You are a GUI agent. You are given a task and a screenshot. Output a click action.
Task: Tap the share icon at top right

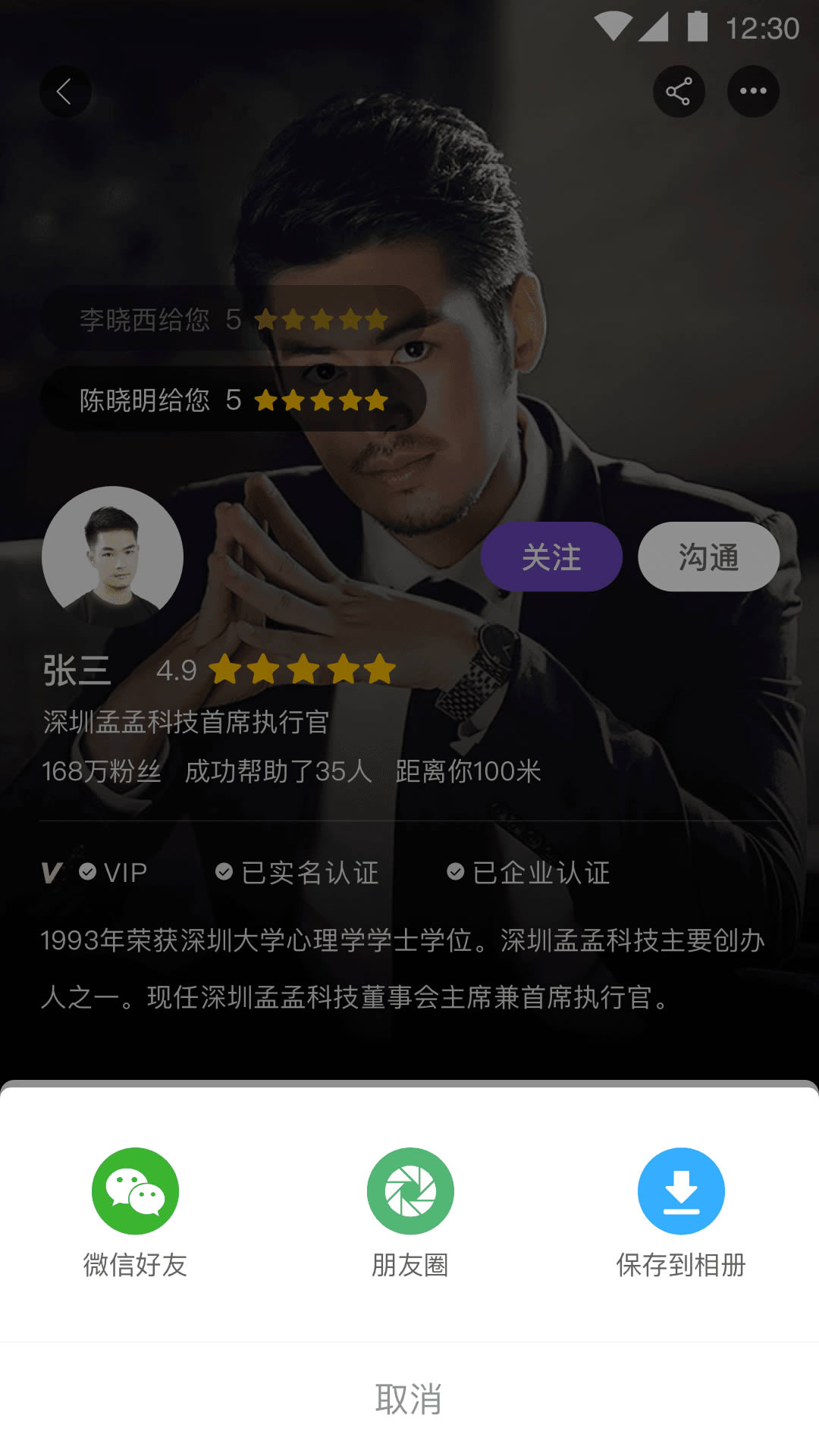point(679,90)
